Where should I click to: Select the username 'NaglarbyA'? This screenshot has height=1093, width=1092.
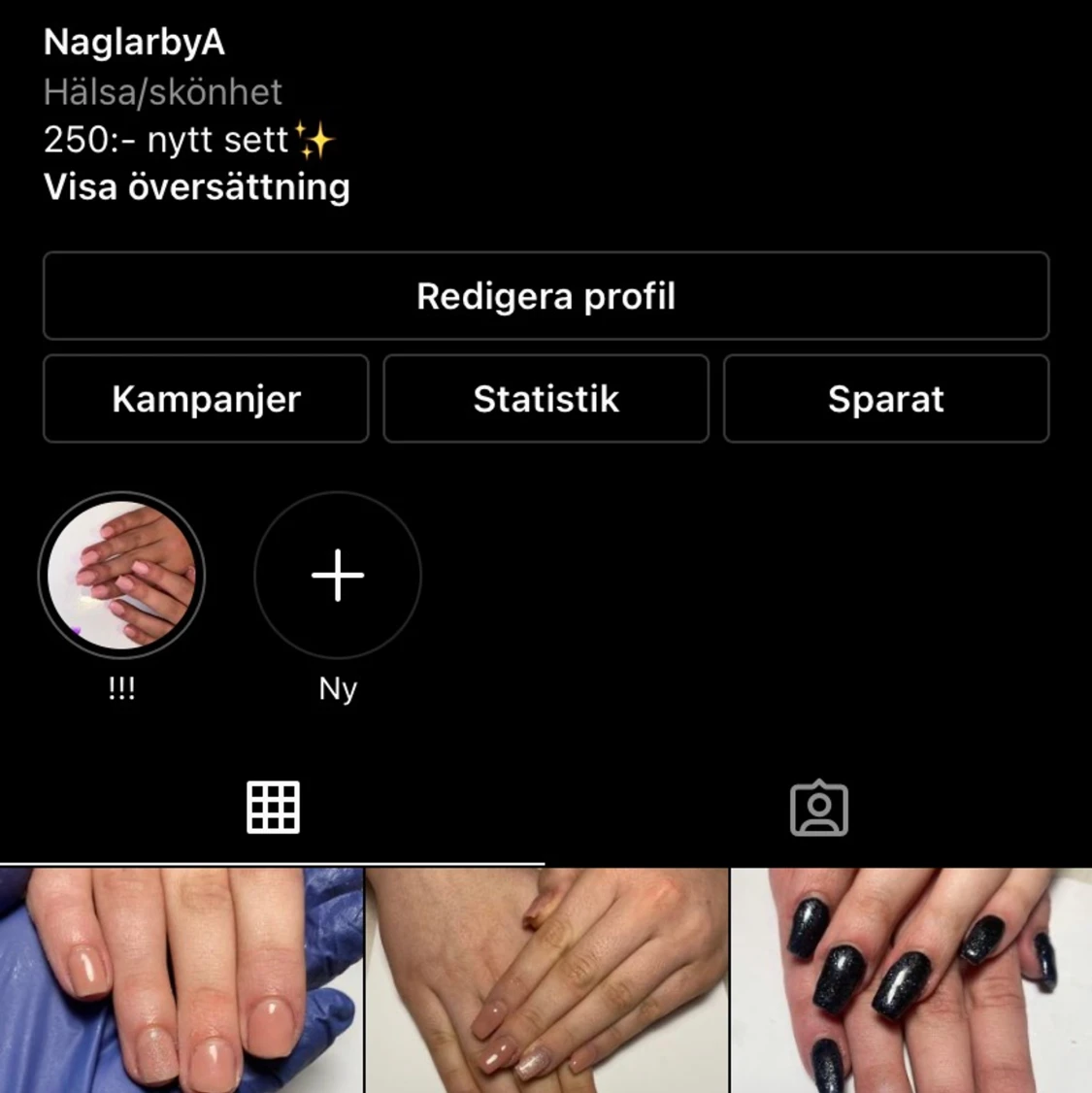[132, 43]
